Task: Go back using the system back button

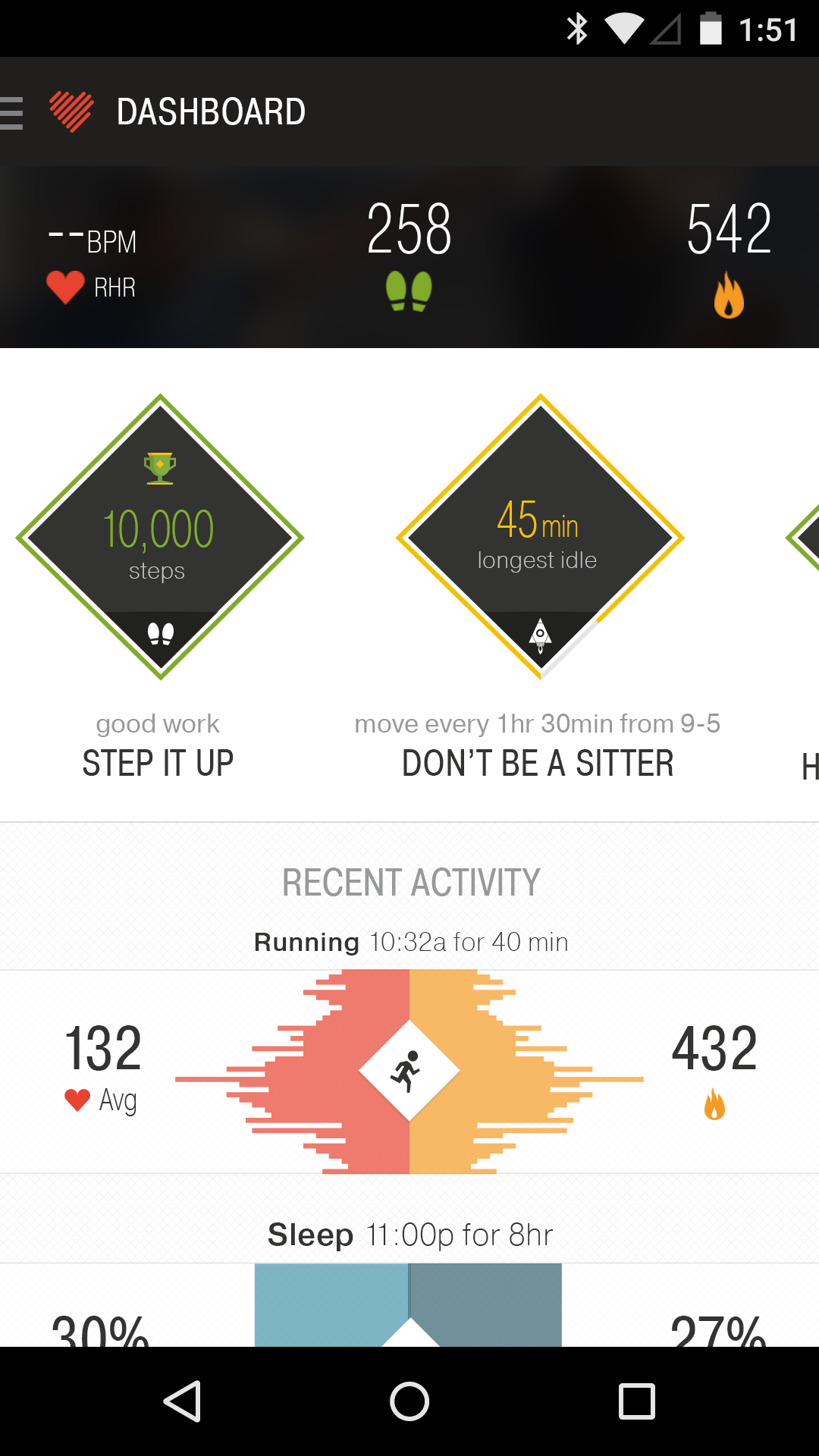Action: coord(182,1401)
